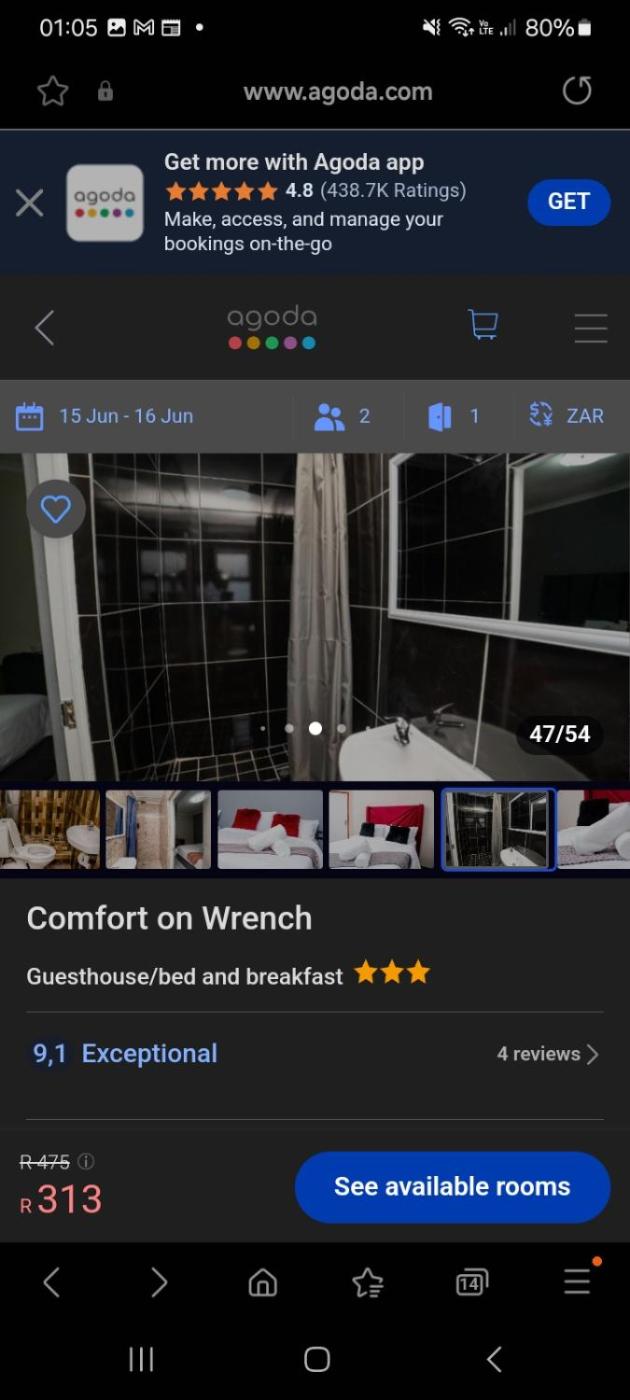
Task: Dismiss the Agoda app banner
Action: (x=30, y=203)
